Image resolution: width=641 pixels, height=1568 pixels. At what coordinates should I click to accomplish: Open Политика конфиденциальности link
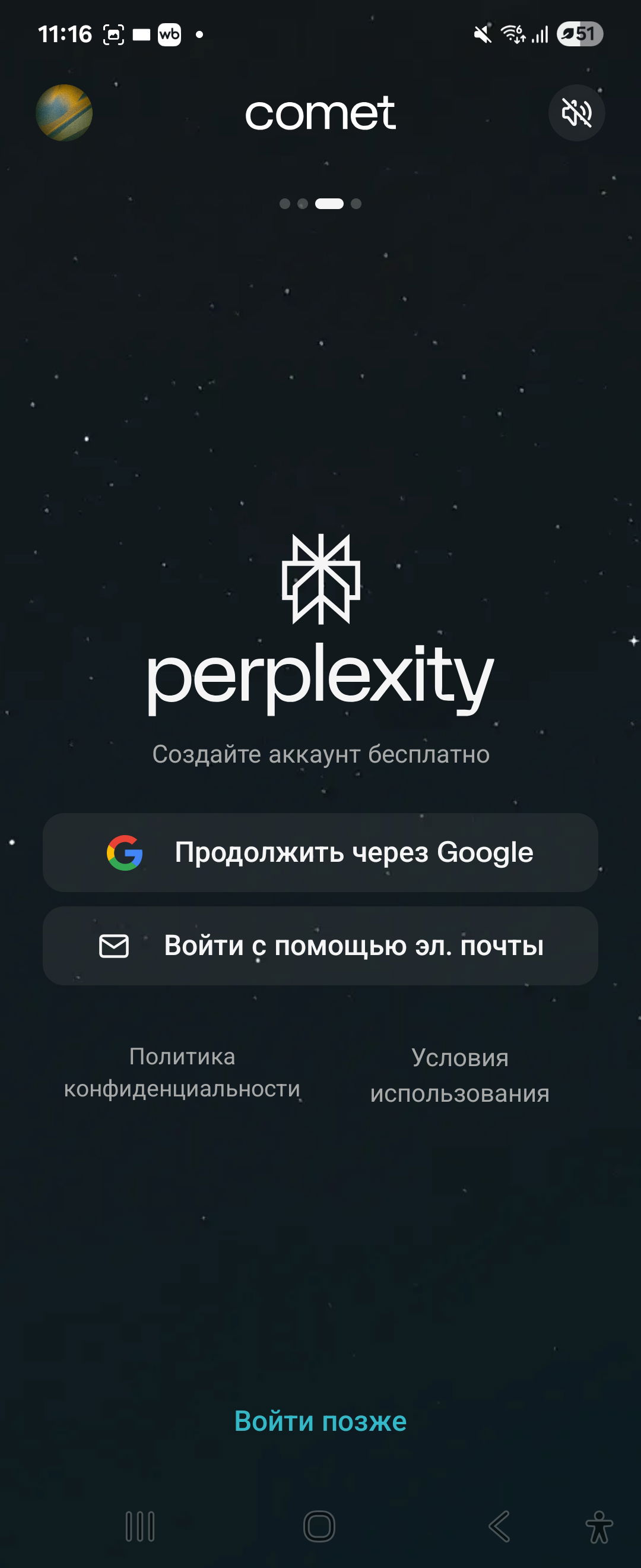tap(182, 1073)
